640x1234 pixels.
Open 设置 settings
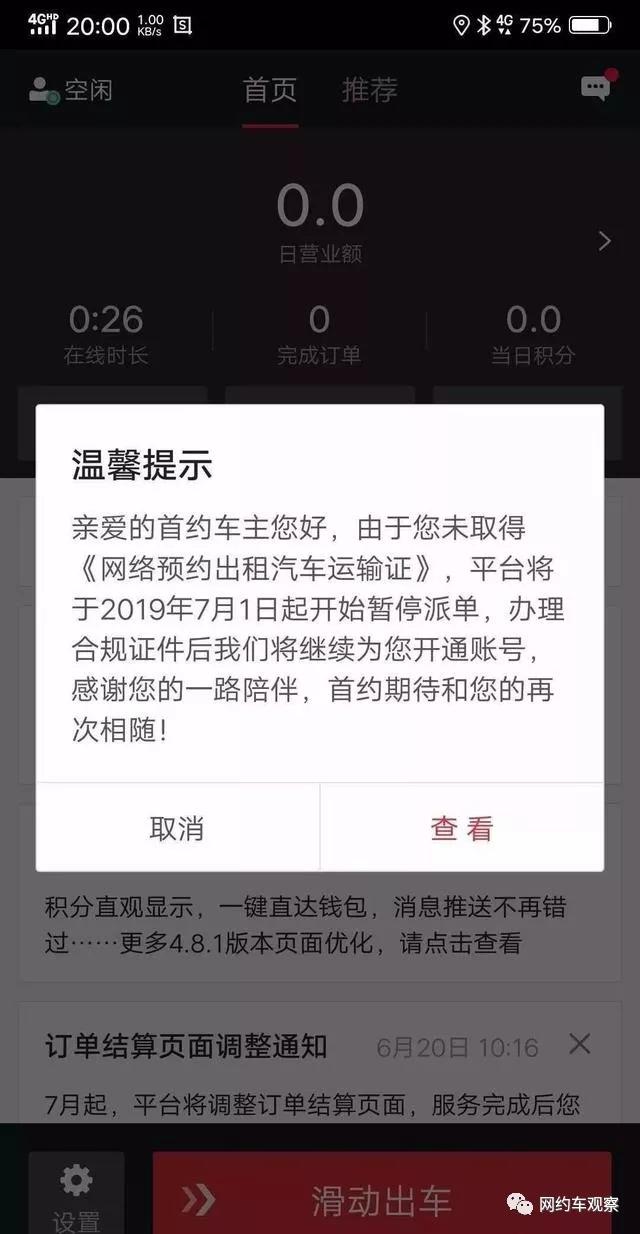pos(76,1195)
